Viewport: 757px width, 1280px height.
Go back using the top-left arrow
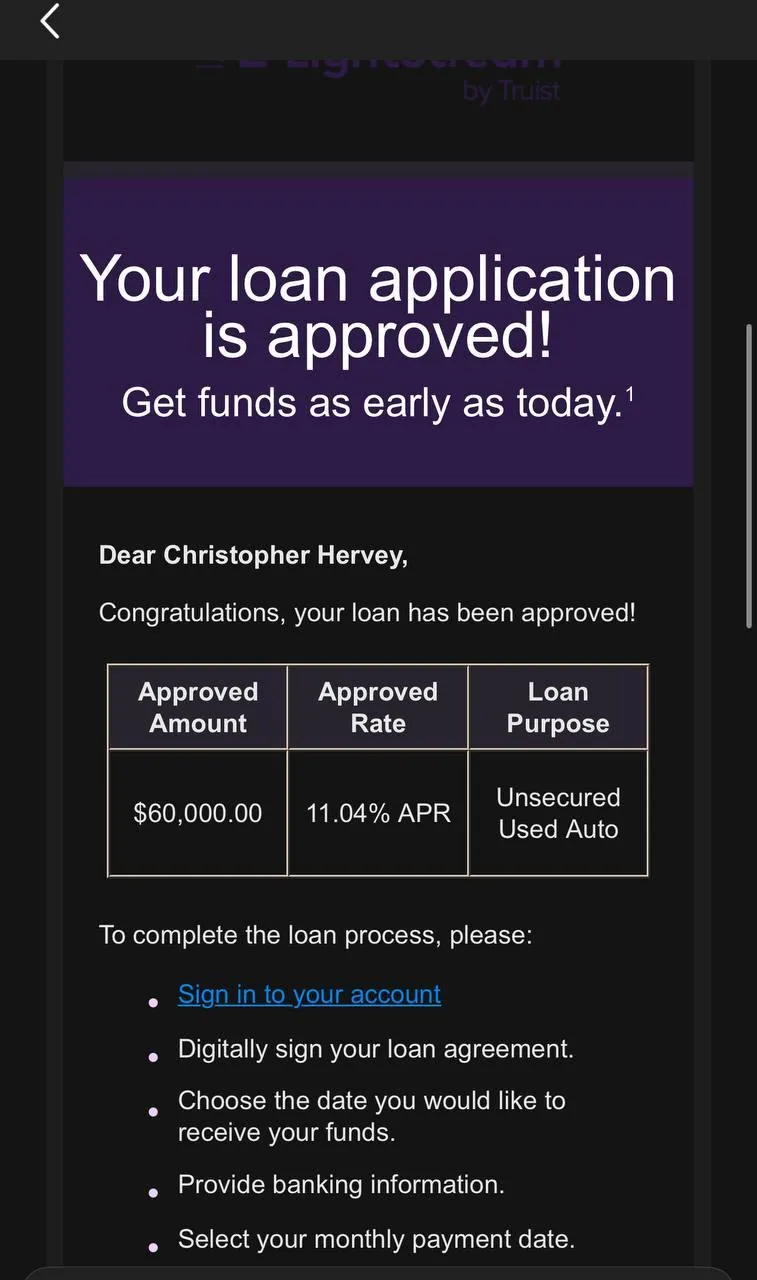[x=50, y=21]
